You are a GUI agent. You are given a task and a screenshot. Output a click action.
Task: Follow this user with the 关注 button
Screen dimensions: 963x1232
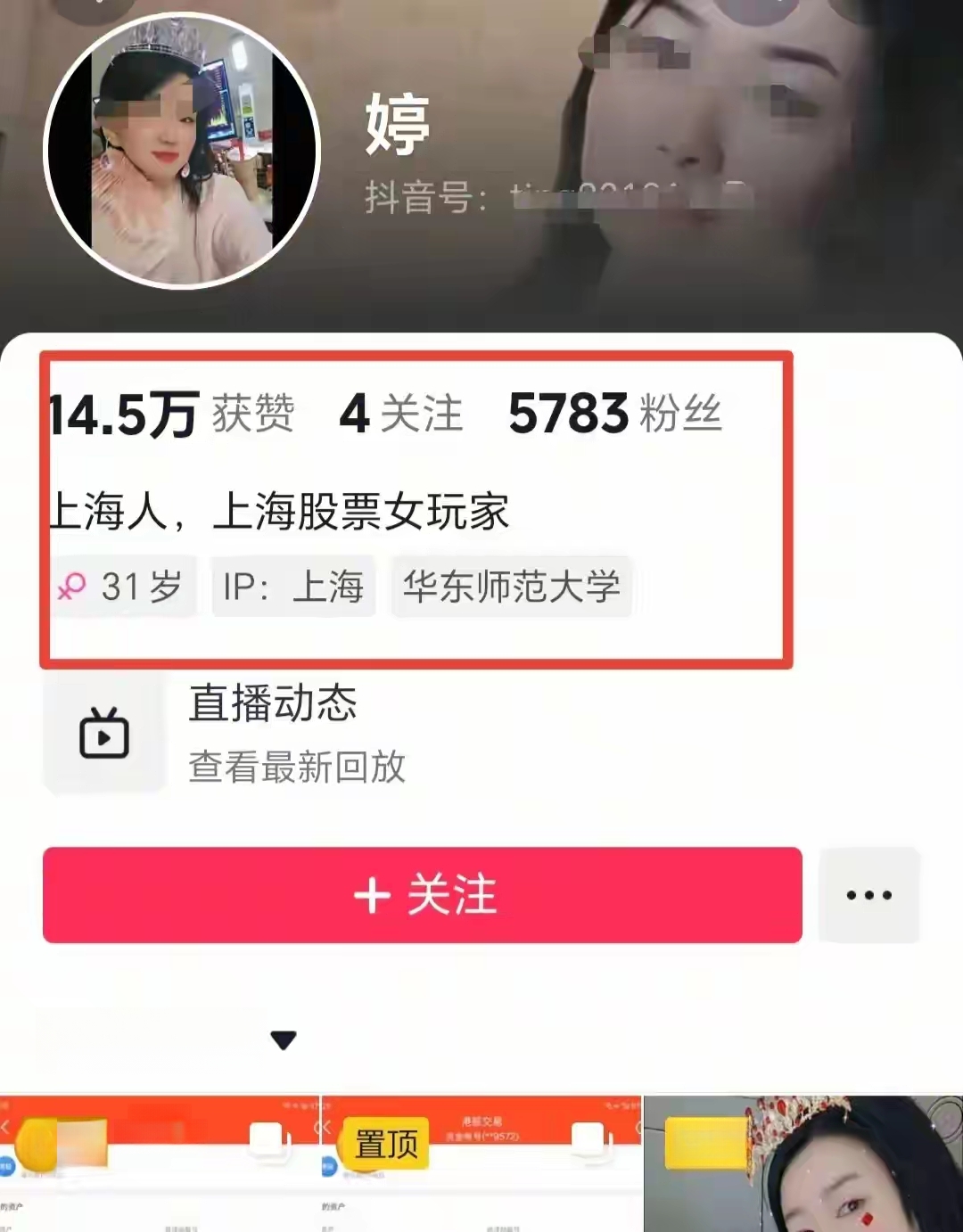[422, 895]
